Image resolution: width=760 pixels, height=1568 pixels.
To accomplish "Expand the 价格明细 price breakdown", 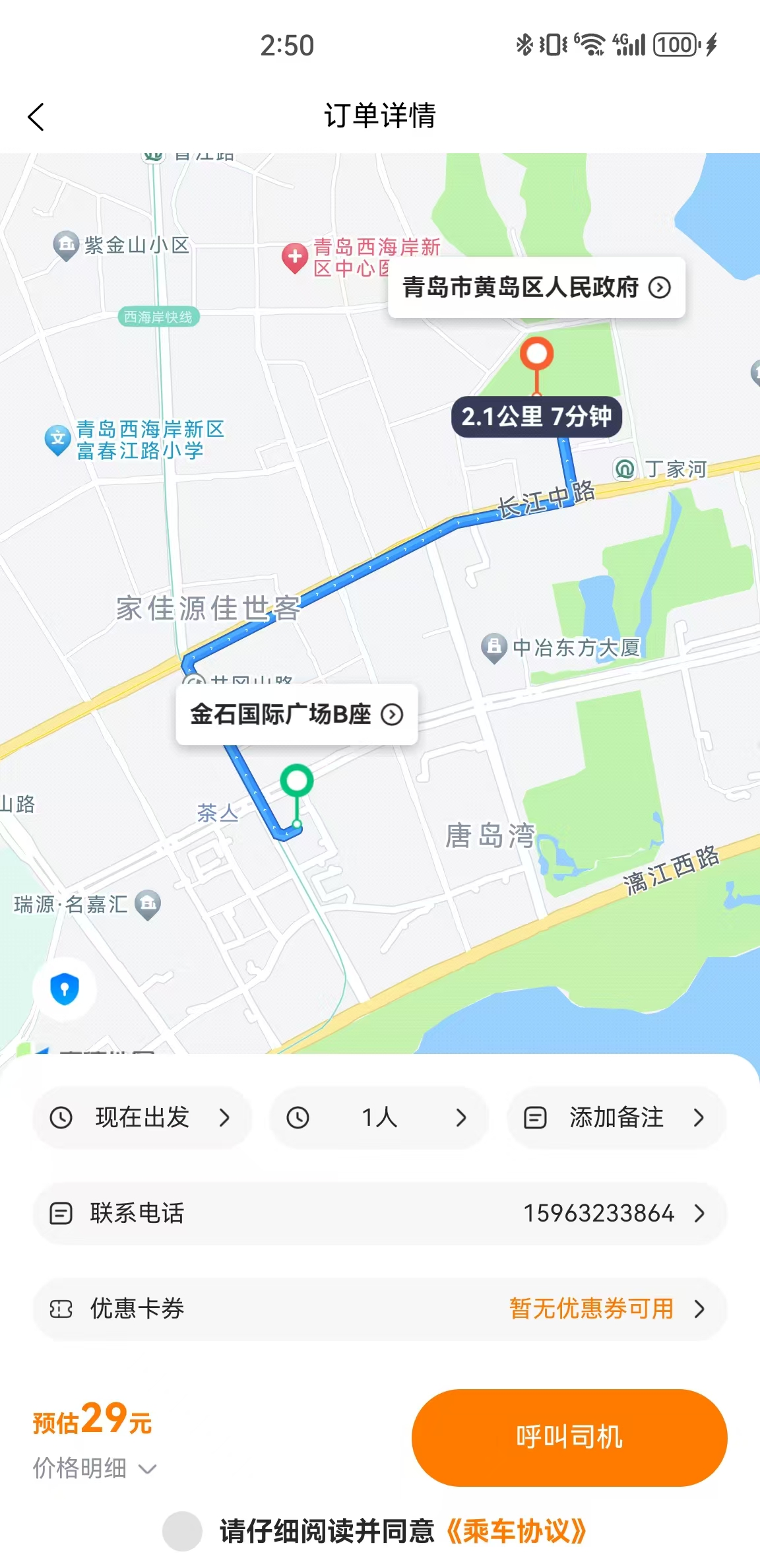I will [x=94, y=1468].
